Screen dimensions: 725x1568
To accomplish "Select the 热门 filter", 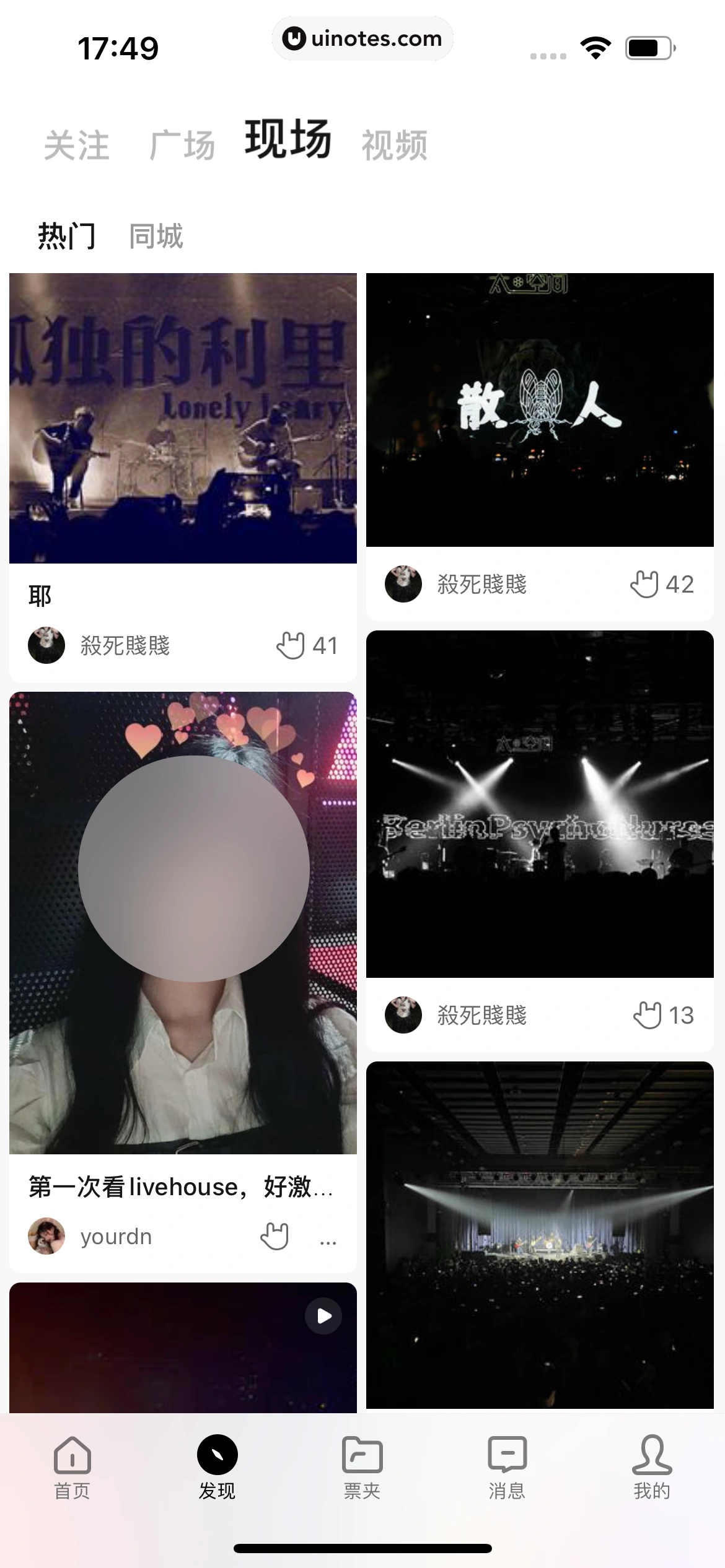I will pyautogui.click(x=67, y=237).
